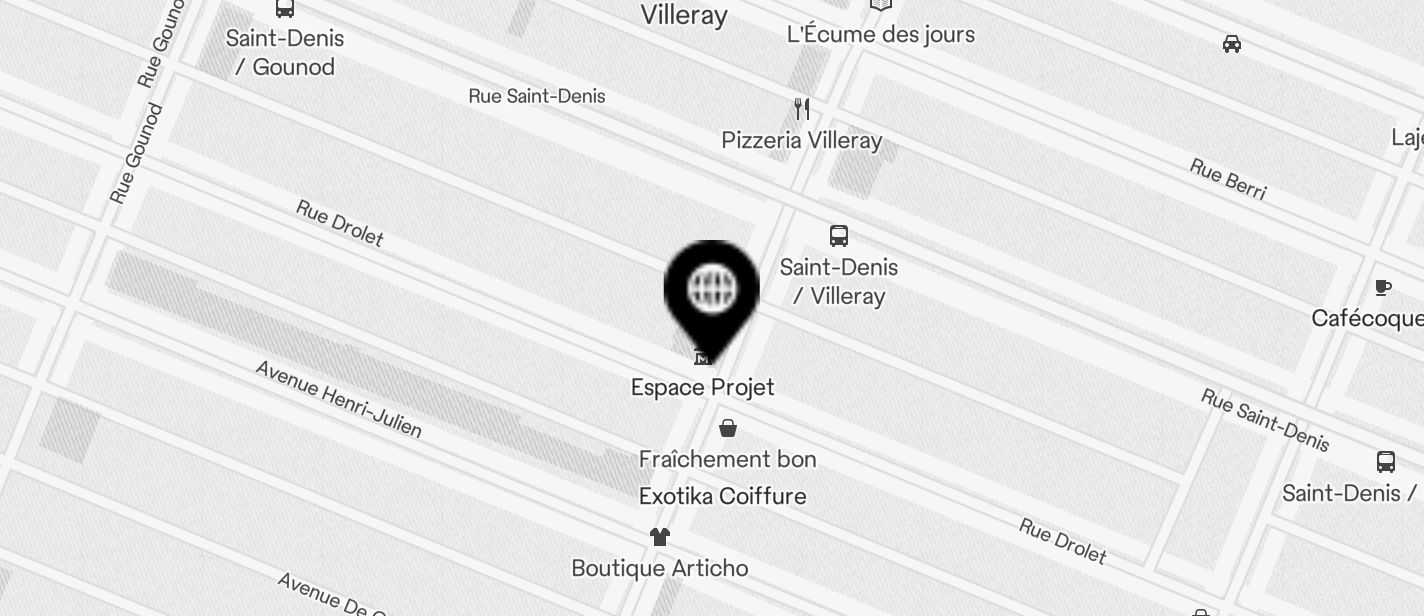Select the Saint-Denis / Gounod bus stop

click(285, 9)
